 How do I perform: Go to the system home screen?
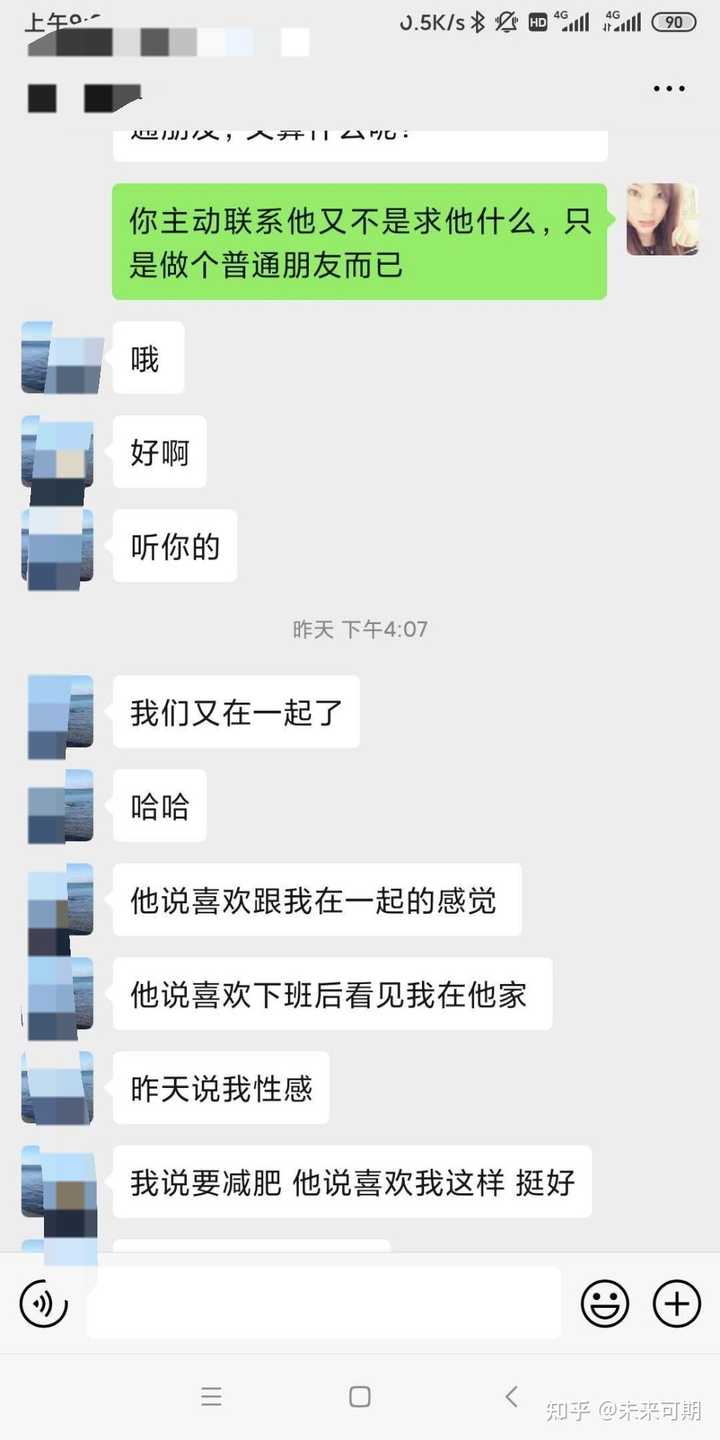[360, 1397]
